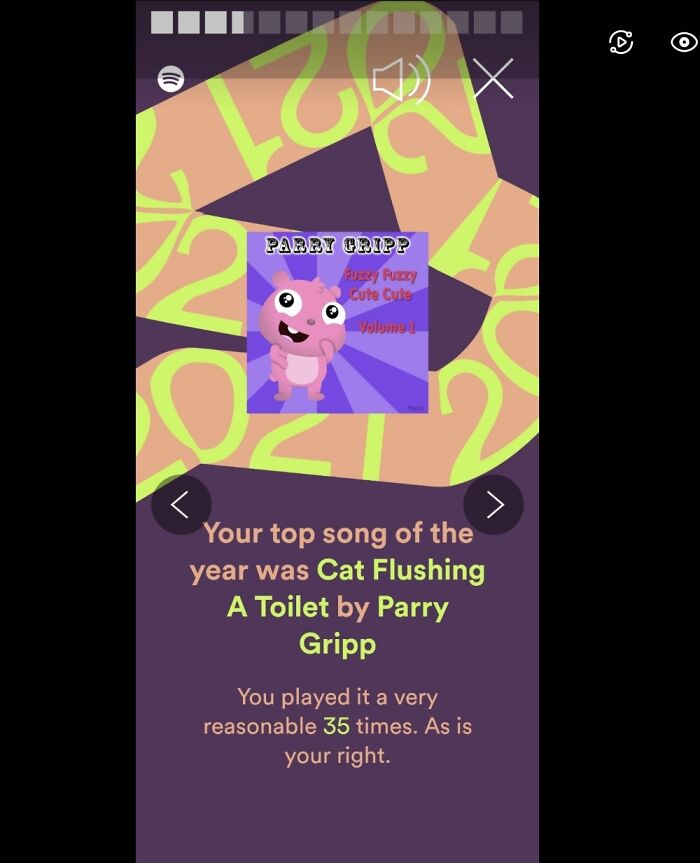The width and height of the screenshot is (700, 863).
Task: Mute the story sound
Action: coord(400,80)
